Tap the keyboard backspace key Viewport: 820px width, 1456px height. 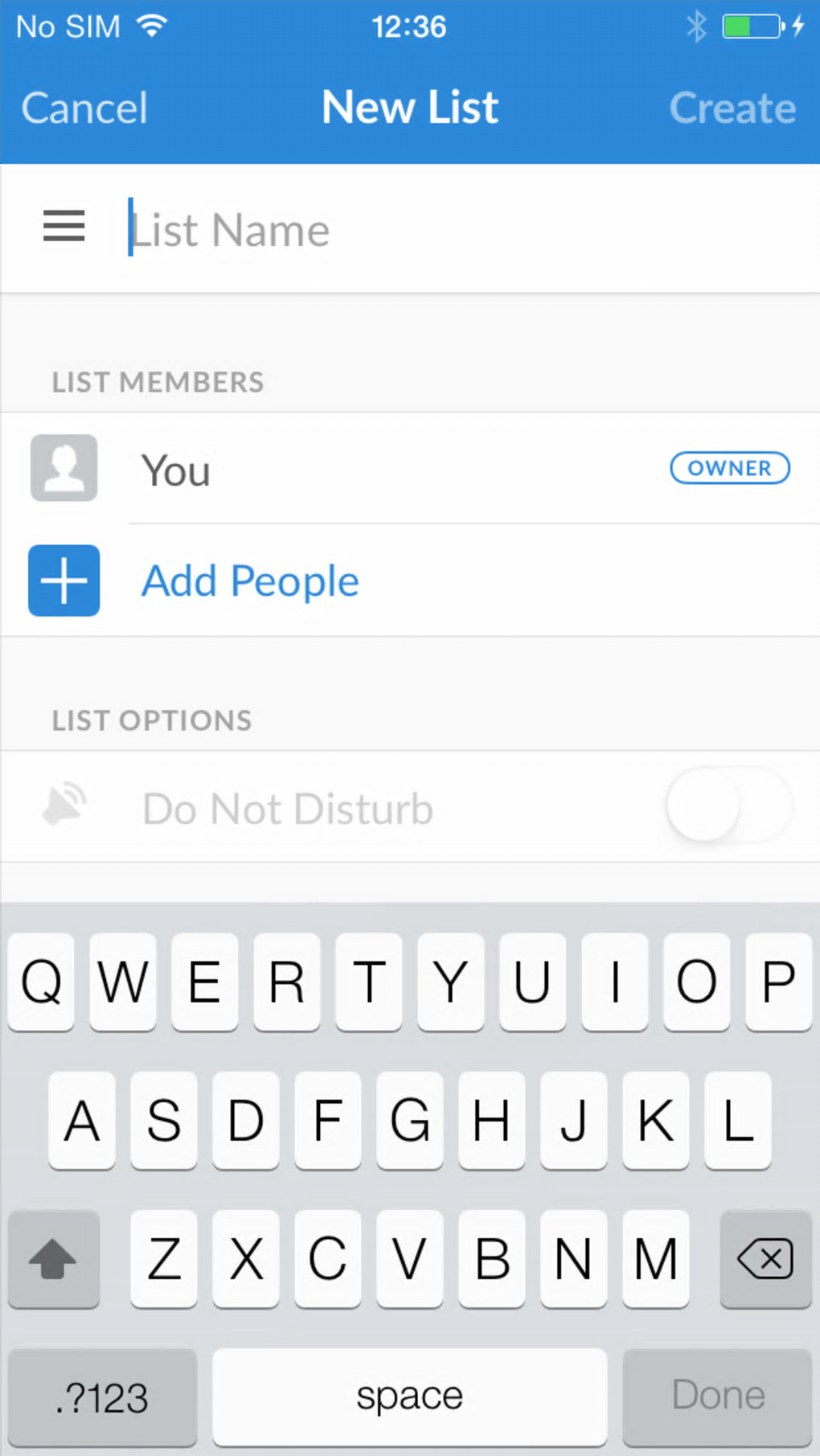[765, 1259]
